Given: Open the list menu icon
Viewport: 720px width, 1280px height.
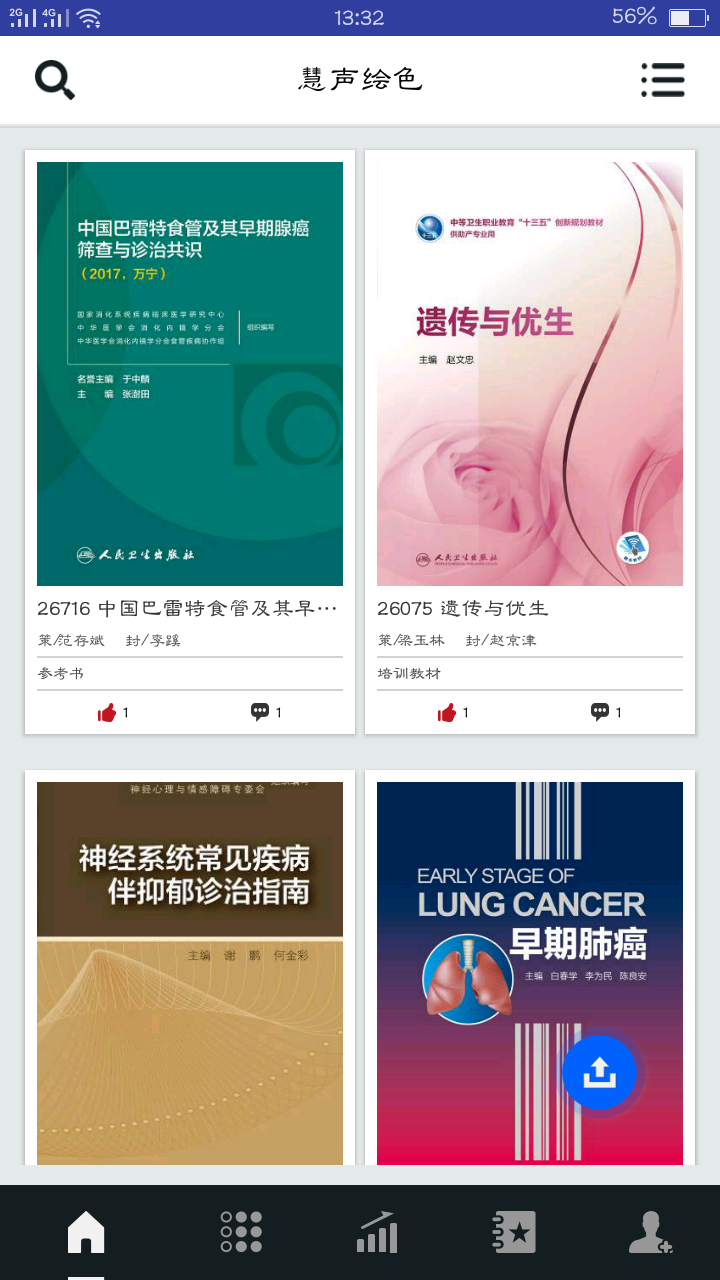Looking at the screenshot, I should coord(663,80).
